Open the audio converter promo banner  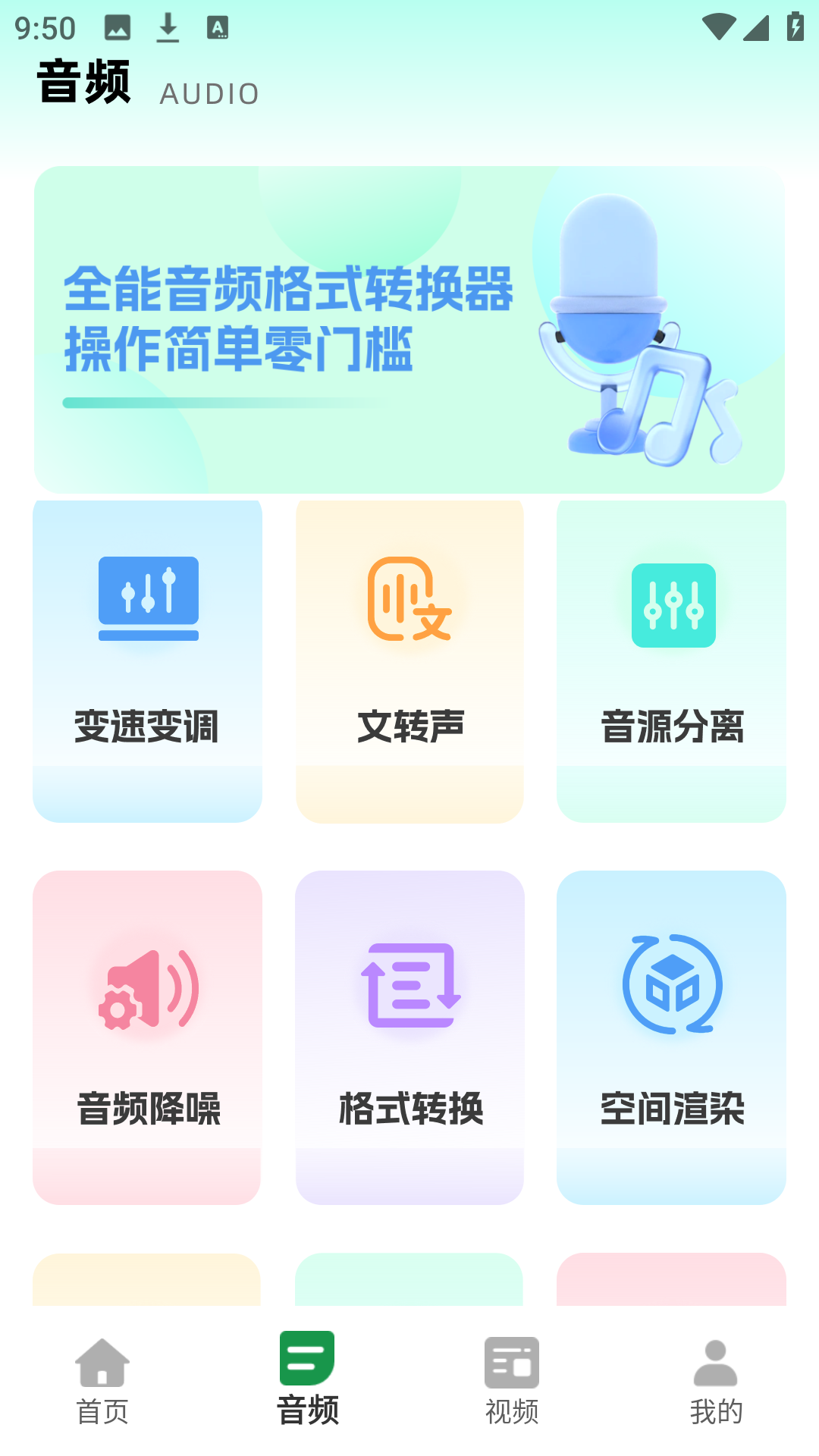[409, 326]
